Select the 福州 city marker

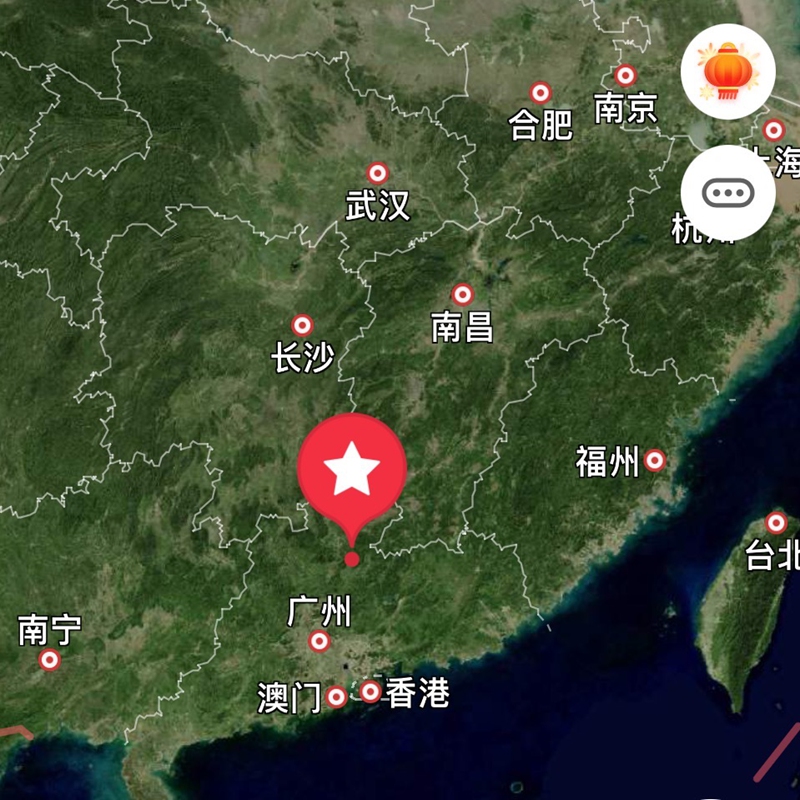[x=655, y=460]
